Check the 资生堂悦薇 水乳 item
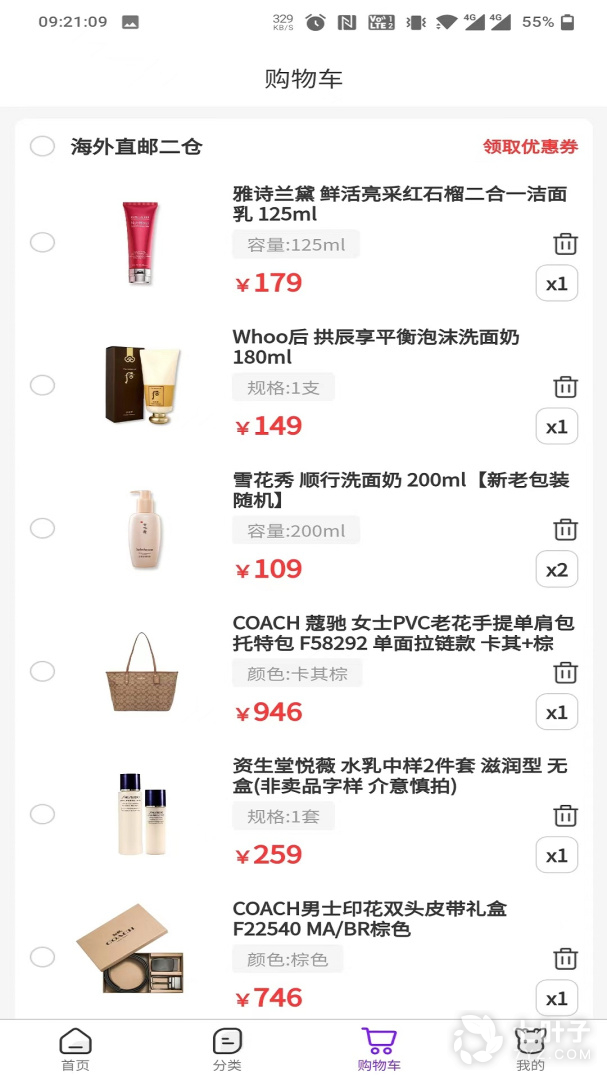 coord(42,814)
